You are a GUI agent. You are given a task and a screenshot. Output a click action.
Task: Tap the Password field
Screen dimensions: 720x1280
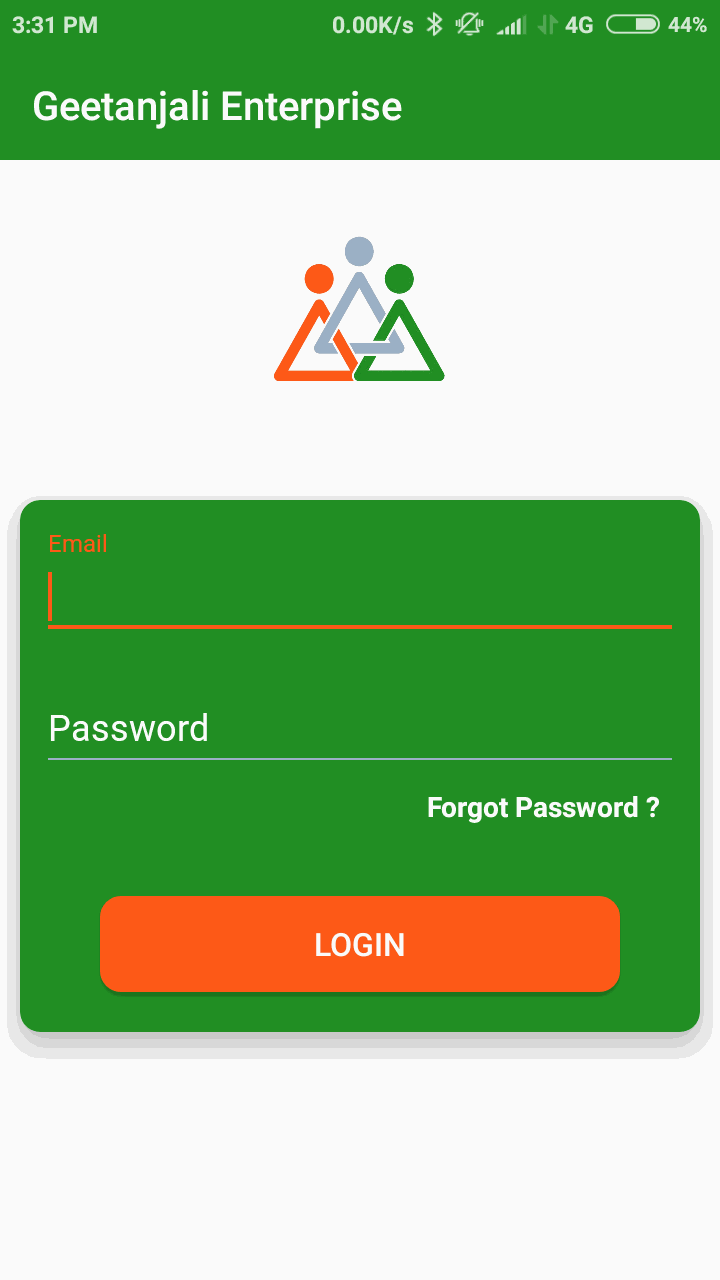(x=360, y=728)
